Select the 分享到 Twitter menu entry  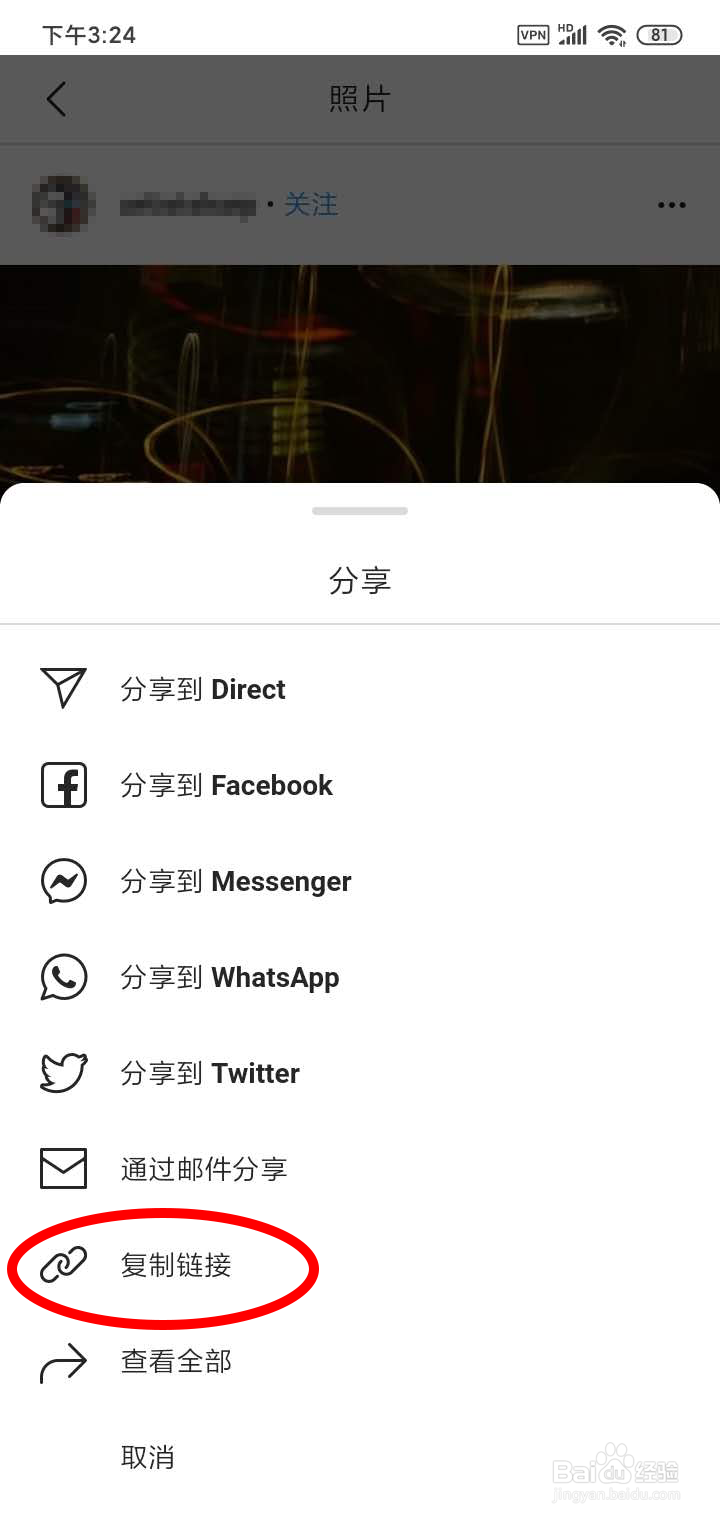(x=210, y=1072)
